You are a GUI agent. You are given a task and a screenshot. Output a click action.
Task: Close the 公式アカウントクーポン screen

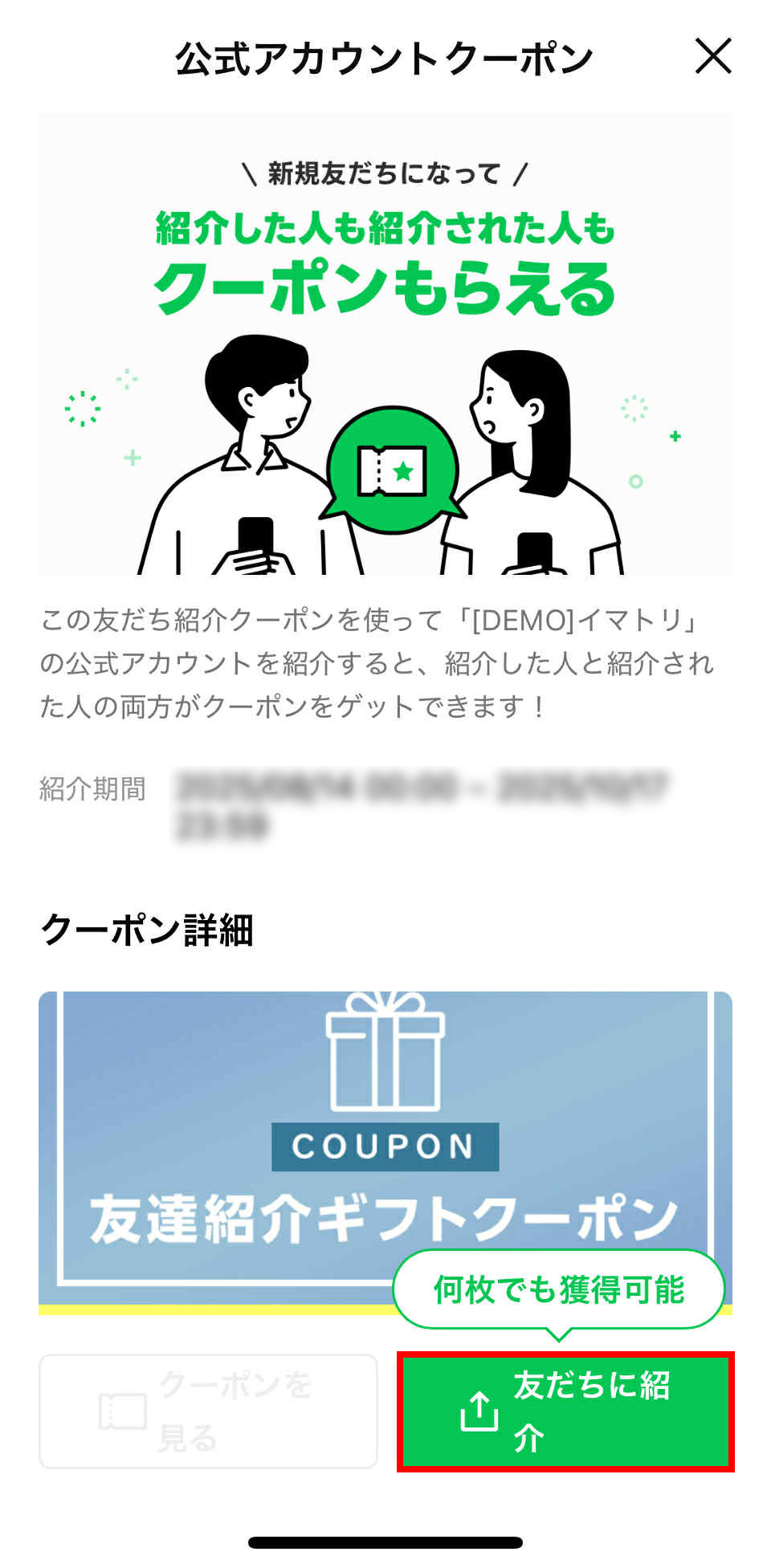(x=712, y=56)
